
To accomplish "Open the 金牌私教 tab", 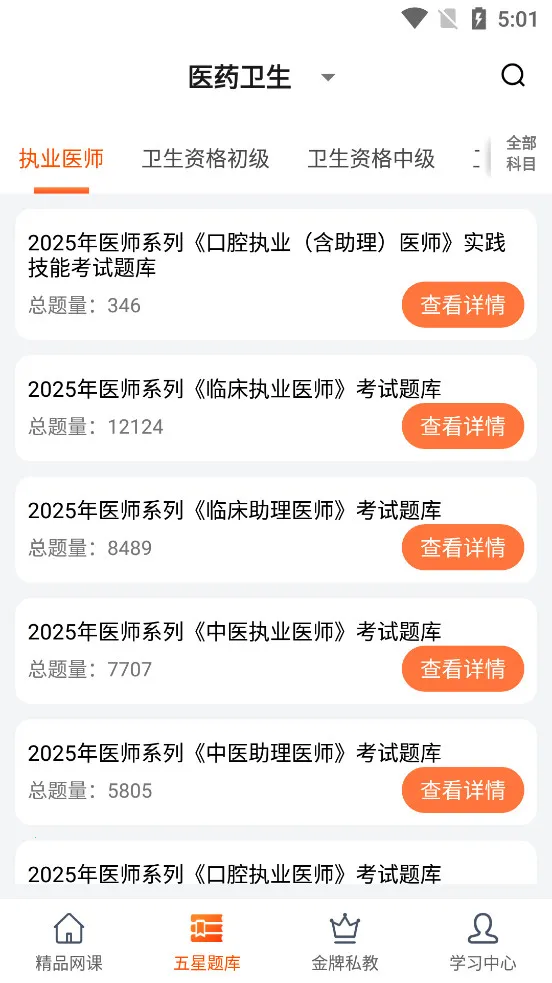I will click(x=345, y=942).
